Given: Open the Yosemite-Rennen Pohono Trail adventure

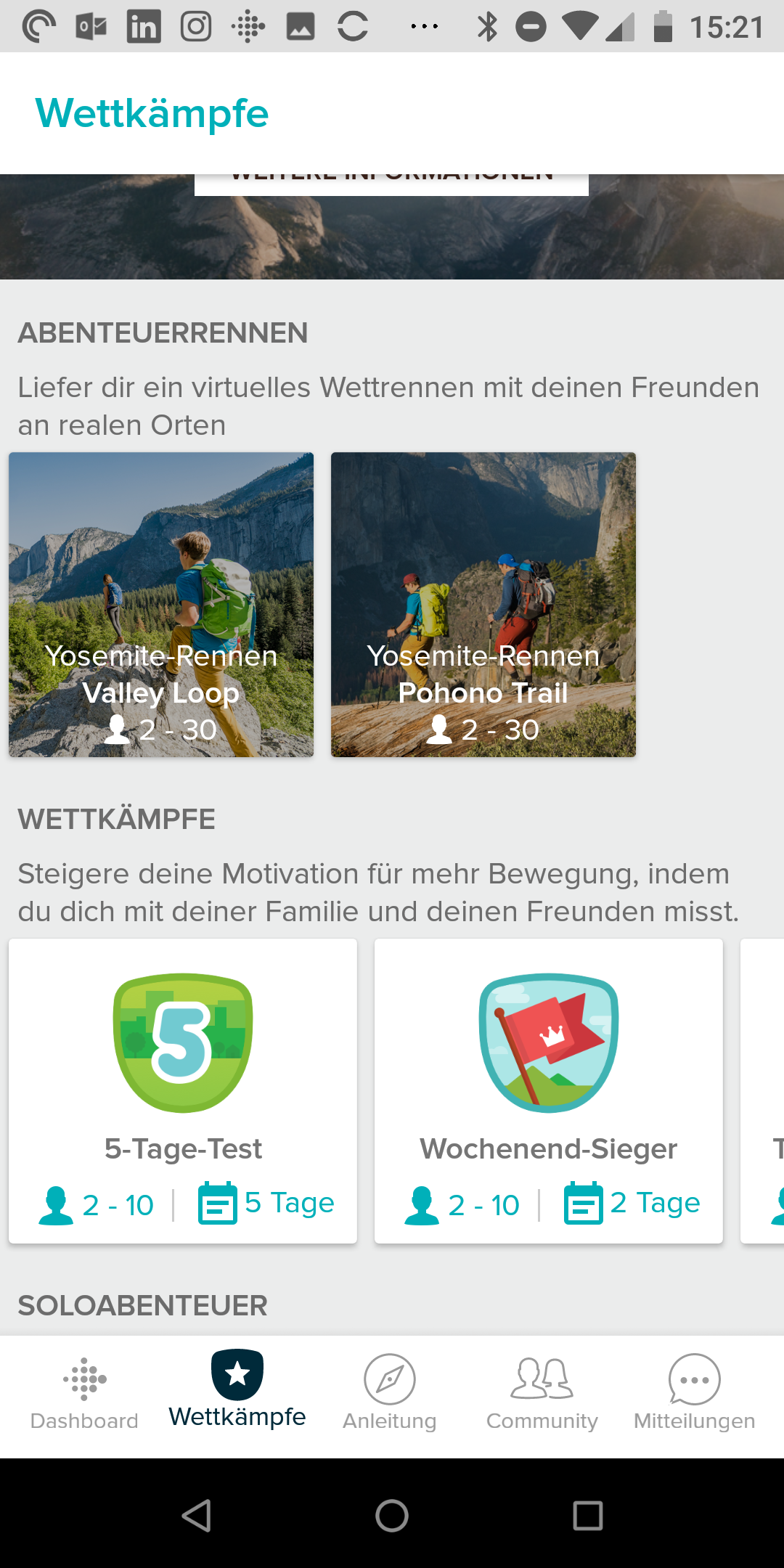Looking at the screenshot, I should click(483, 605).
